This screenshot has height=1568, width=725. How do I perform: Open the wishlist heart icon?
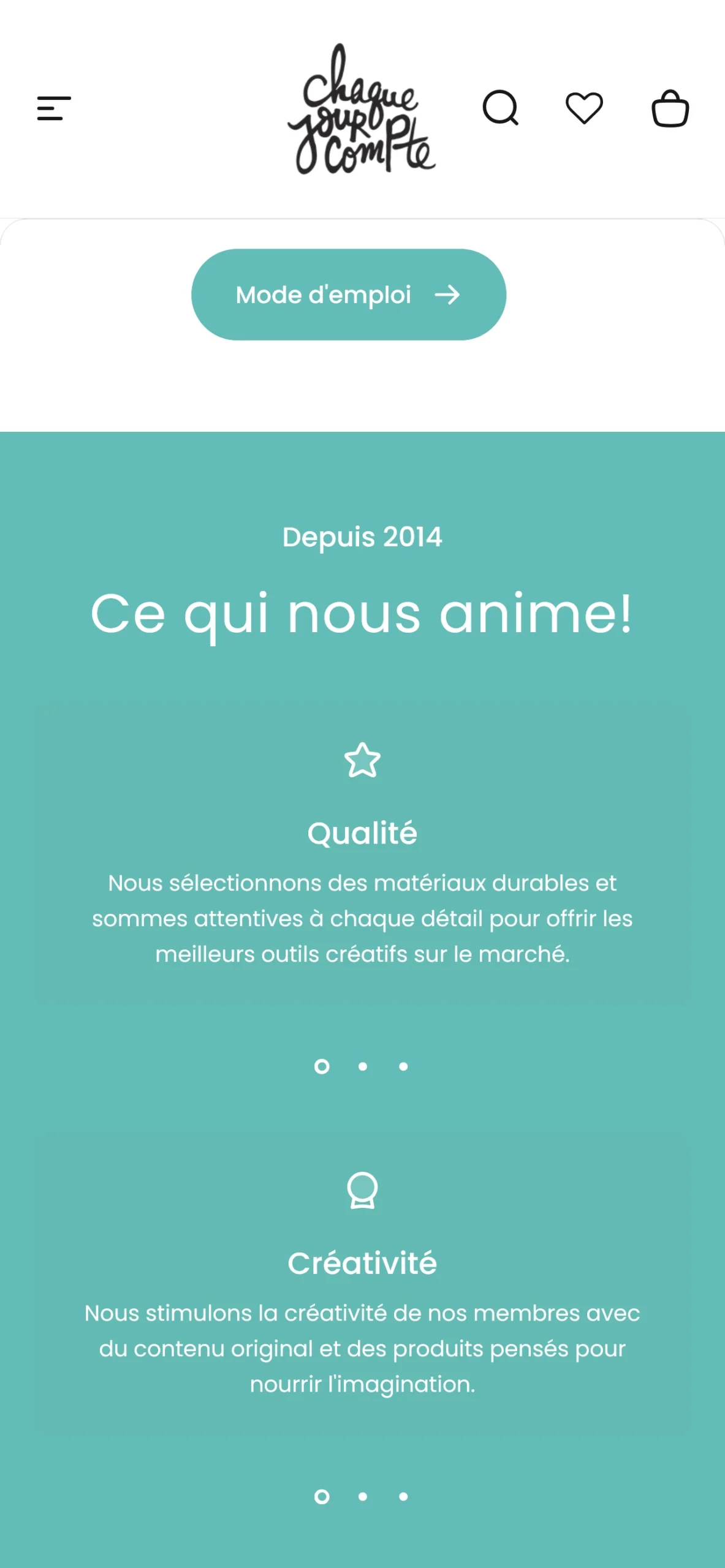point(584,108)
